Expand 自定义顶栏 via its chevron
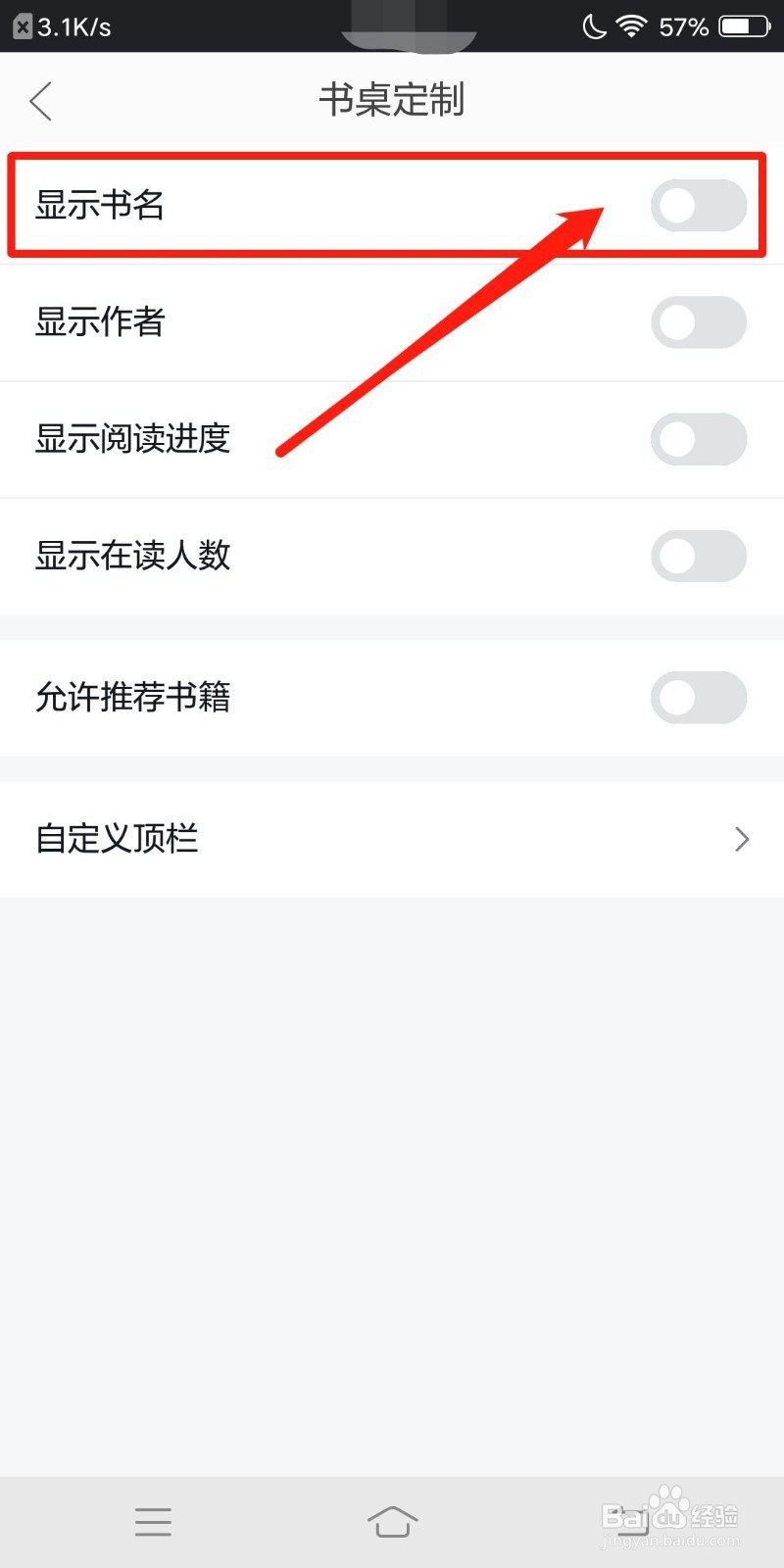Image resolution: width=784 pixels, height=1568 pixels. coord(742,839)
